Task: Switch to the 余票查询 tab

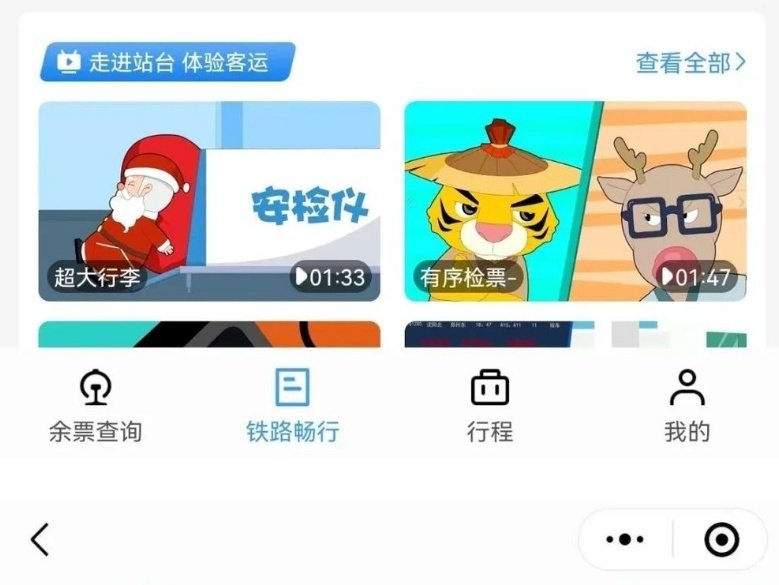Action: pos(95,406)
